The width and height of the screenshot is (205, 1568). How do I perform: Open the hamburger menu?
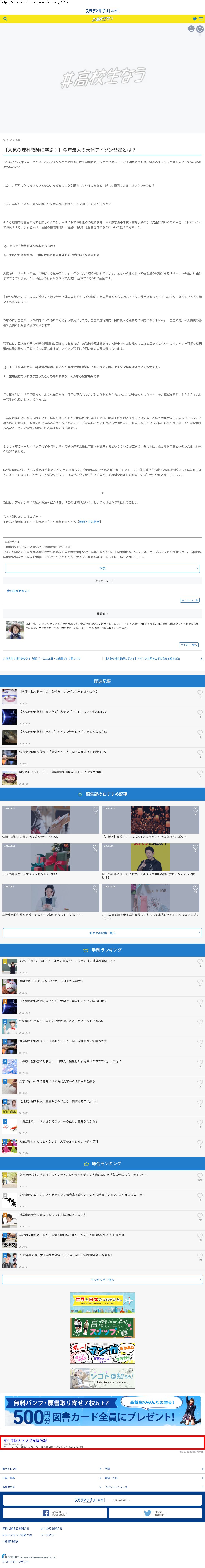201,19
